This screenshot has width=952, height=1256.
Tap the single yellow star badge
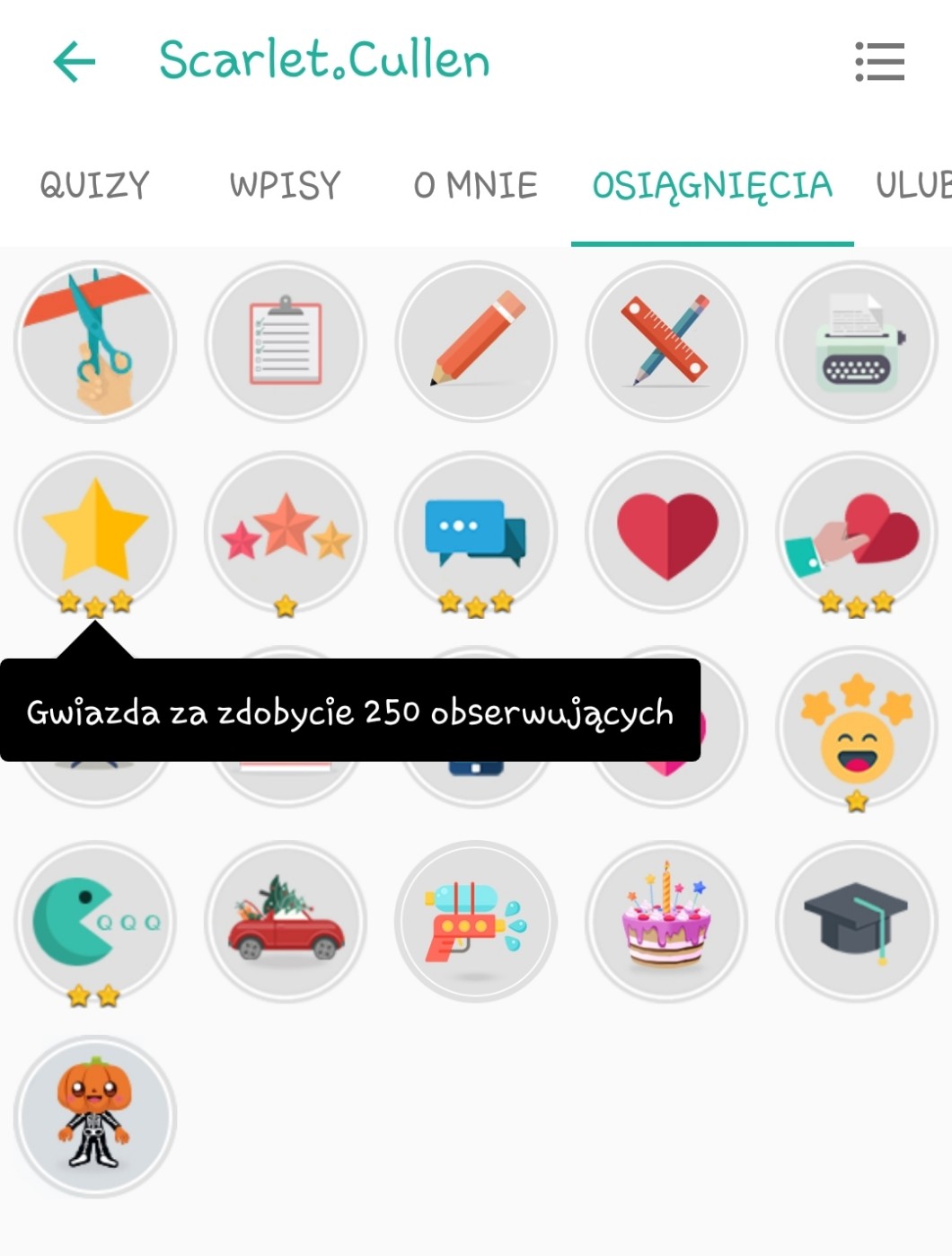95,532
